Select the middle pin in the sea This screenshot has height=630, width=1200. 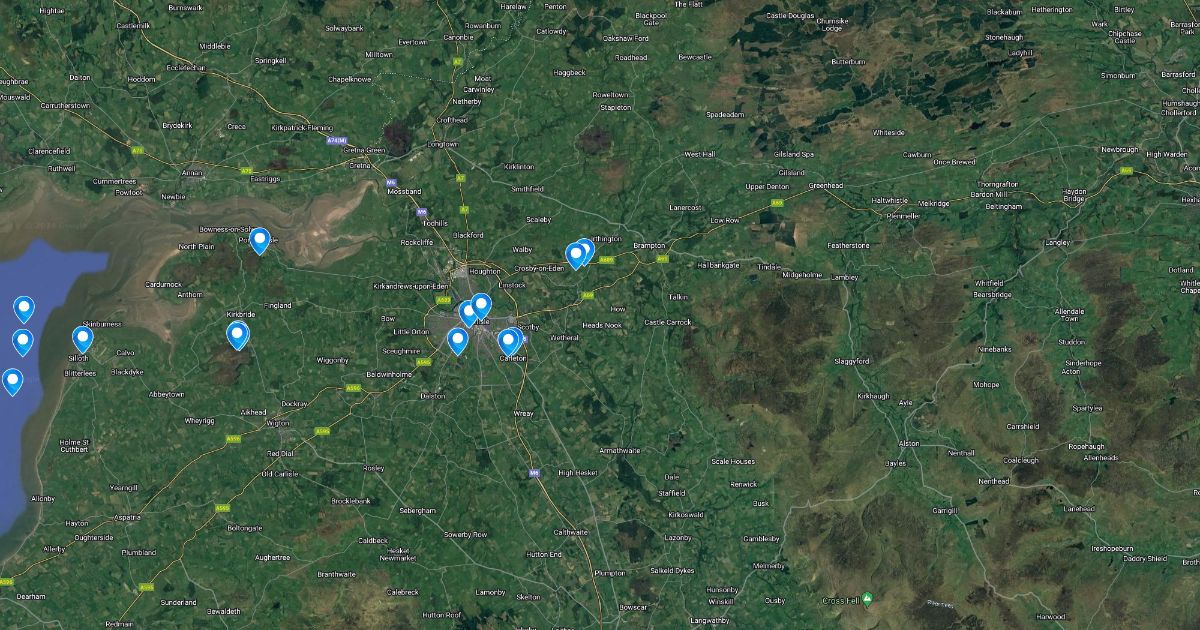pyautogui.click(x=22, y=341)
